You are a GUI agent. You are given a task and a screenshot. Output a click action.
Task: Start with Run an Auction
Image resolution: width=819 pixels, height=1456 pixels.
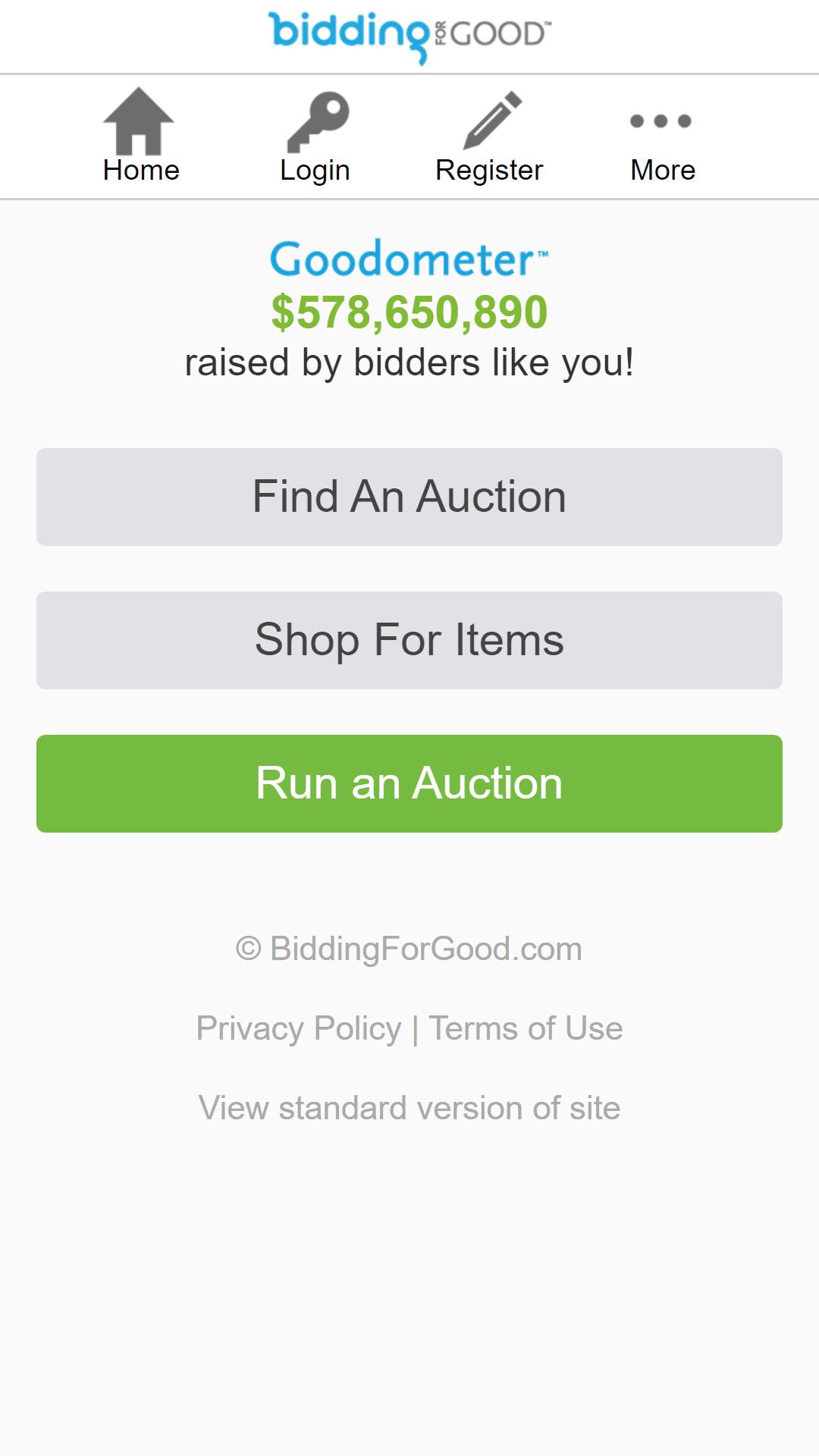click(409, 783)
